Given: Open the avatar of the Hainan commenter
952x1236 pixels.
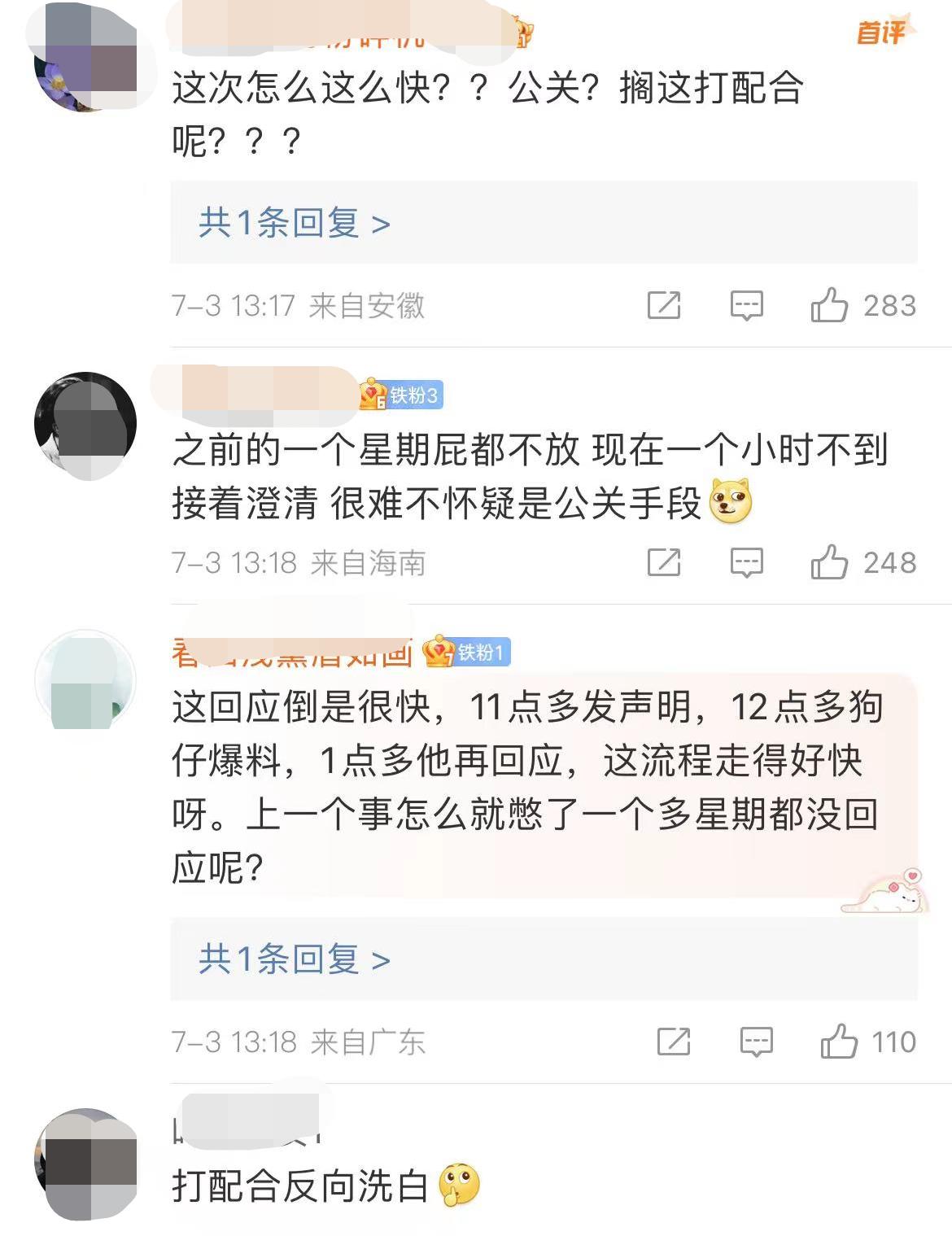Looking at the screenshot, I should click(85, 425).
